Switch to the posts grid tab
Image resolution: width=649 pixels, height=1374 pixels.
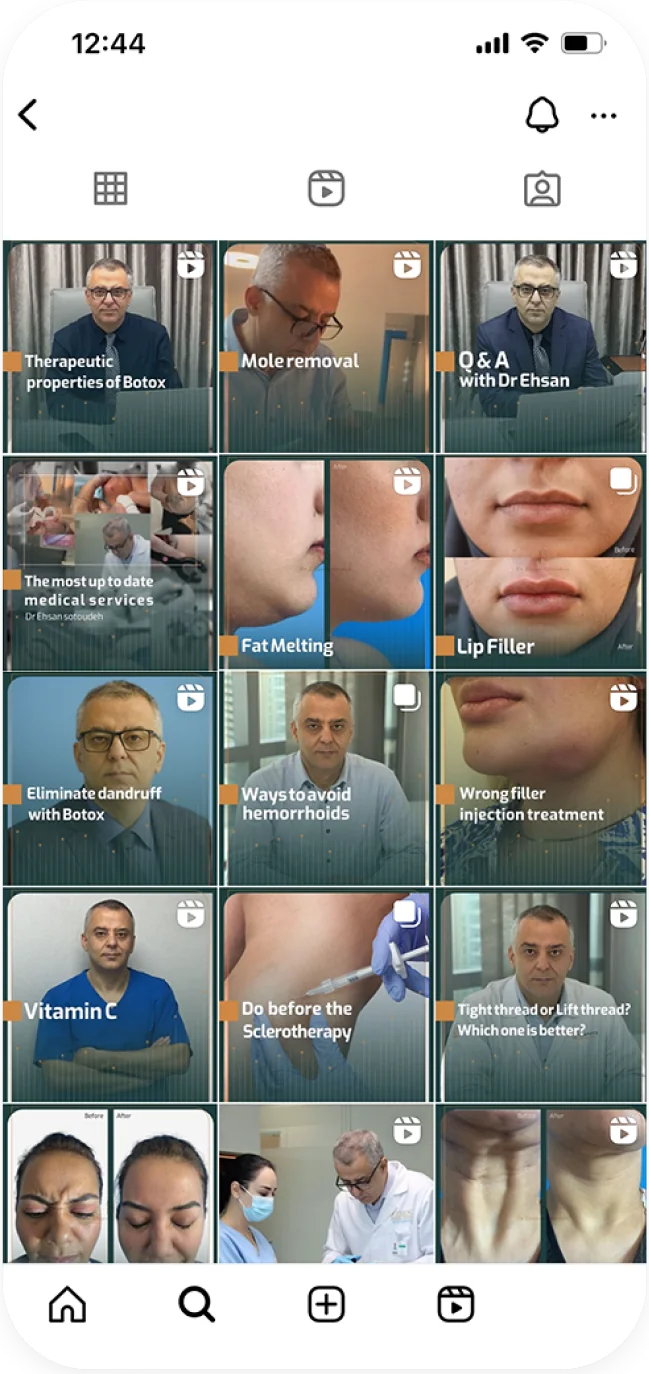click(110, 188)
